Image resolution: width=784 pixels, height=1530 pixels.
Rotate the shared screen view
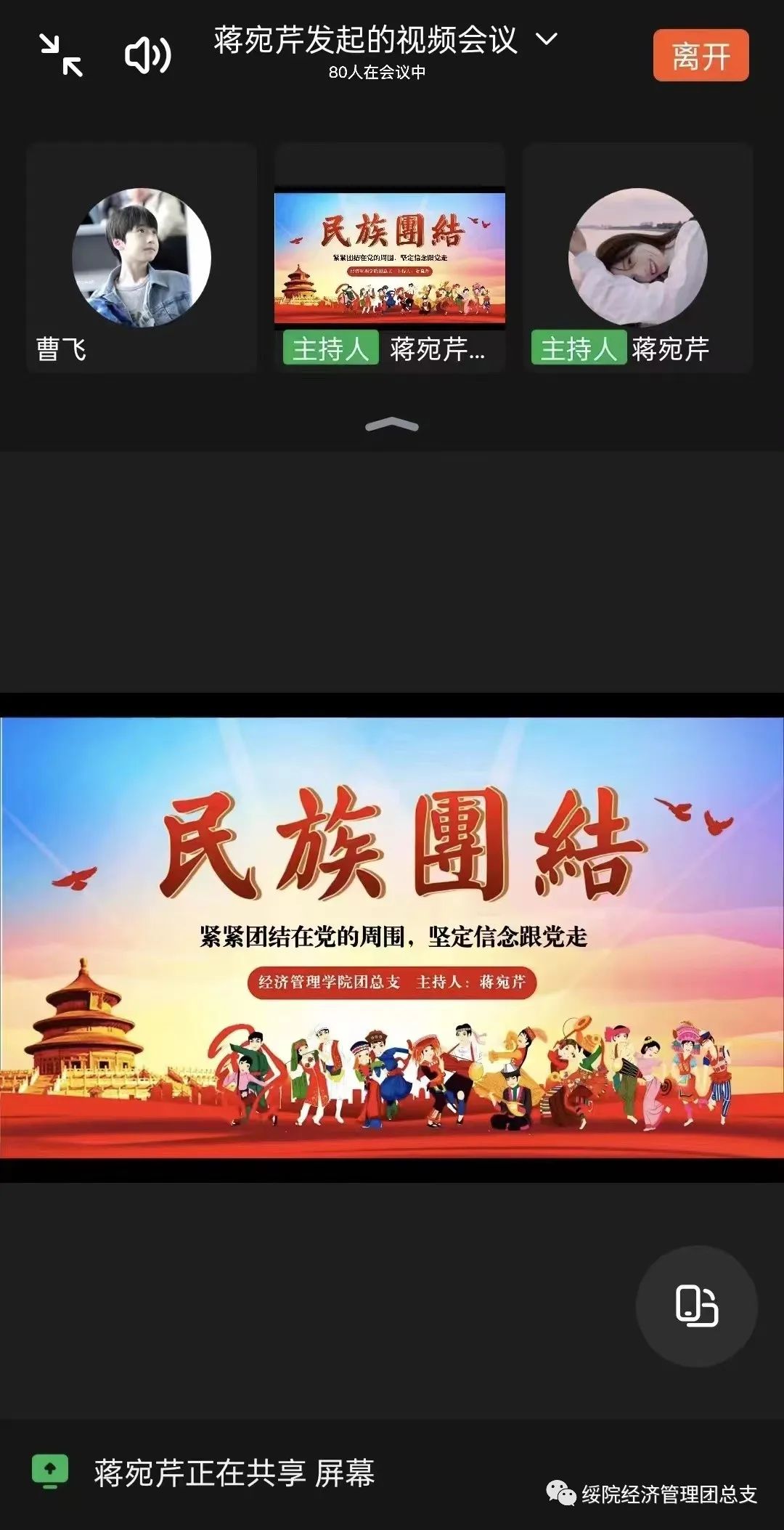coord(696,1306)
